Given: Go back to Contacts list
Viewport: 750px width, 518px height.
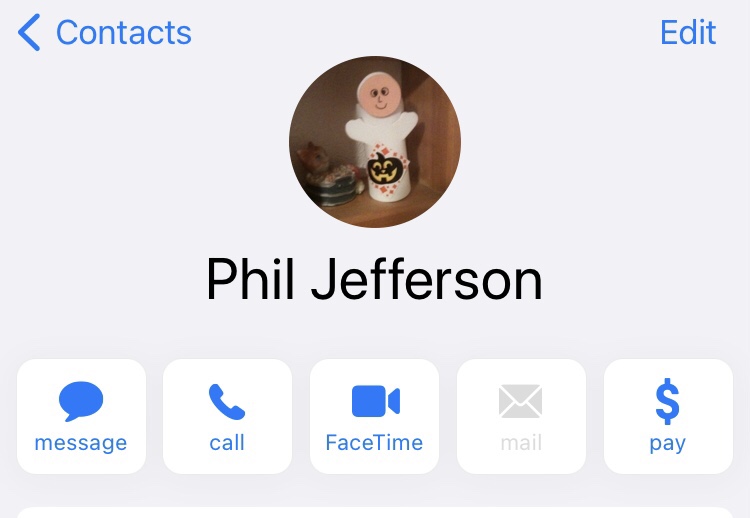Looking at the screenshot, I should coord(105,33).
